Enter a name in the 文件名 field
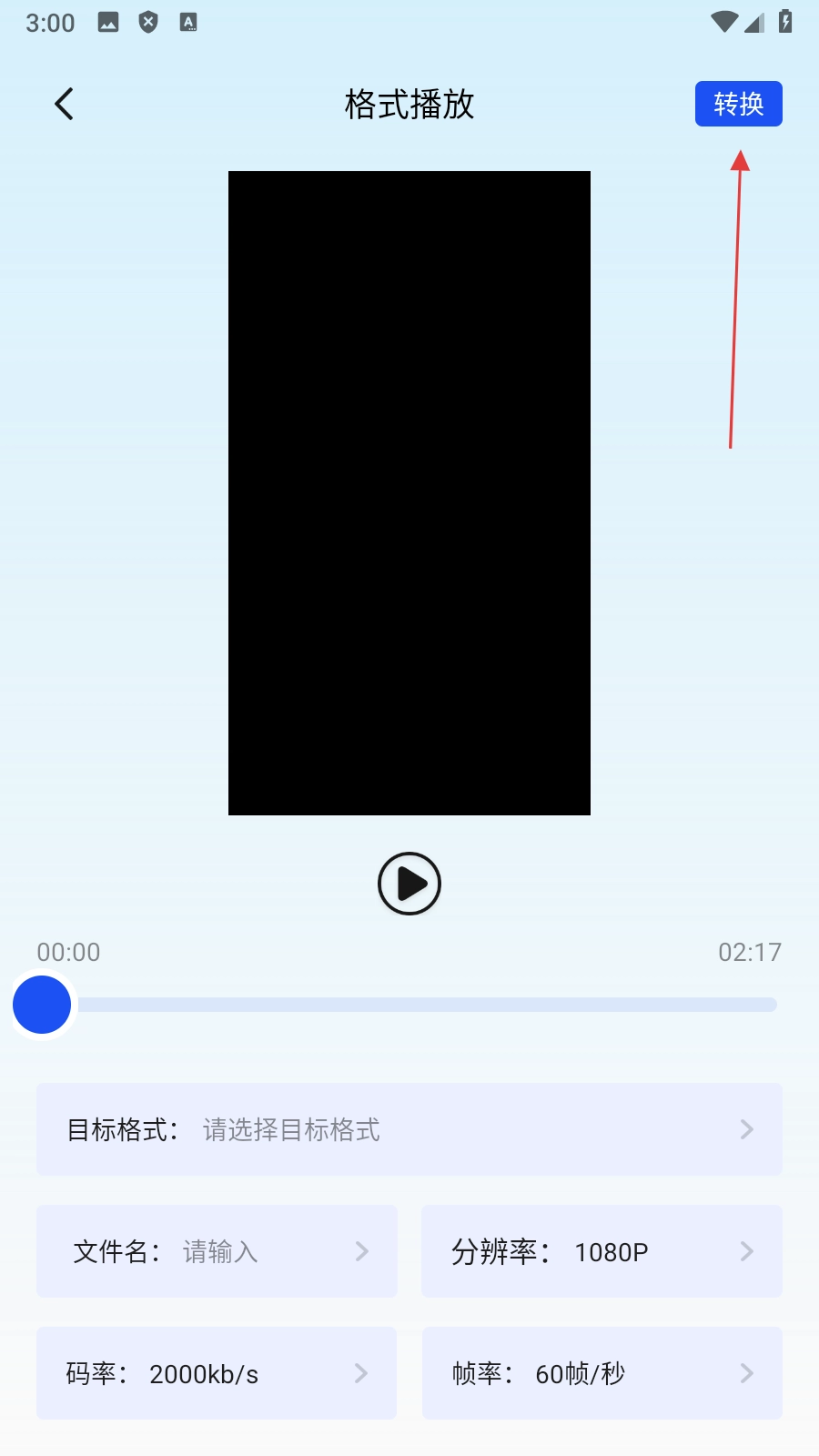This screenshot has height=1456, width=819. (x=217, y=1251)
